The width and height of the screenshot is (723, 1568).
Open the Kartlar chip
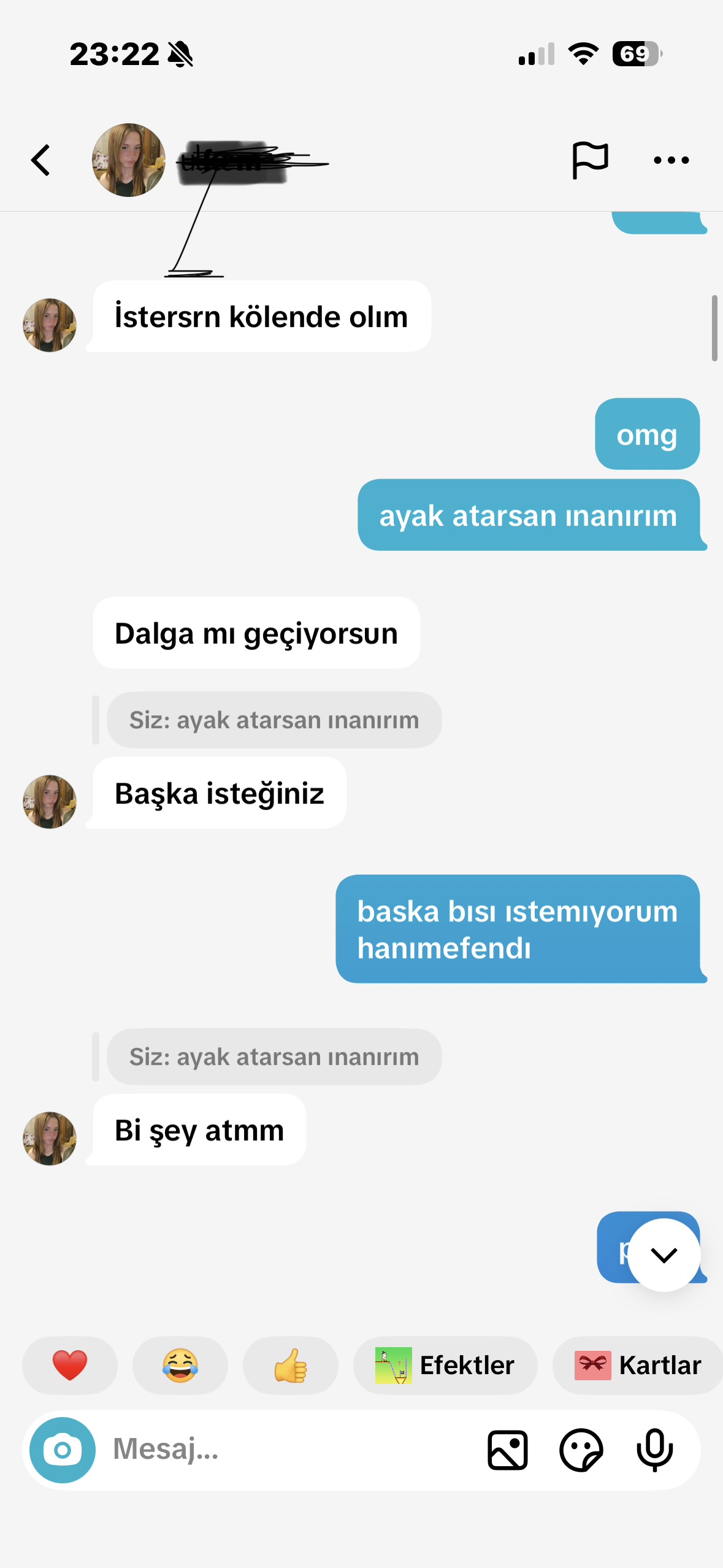[x=638, y=1365]
